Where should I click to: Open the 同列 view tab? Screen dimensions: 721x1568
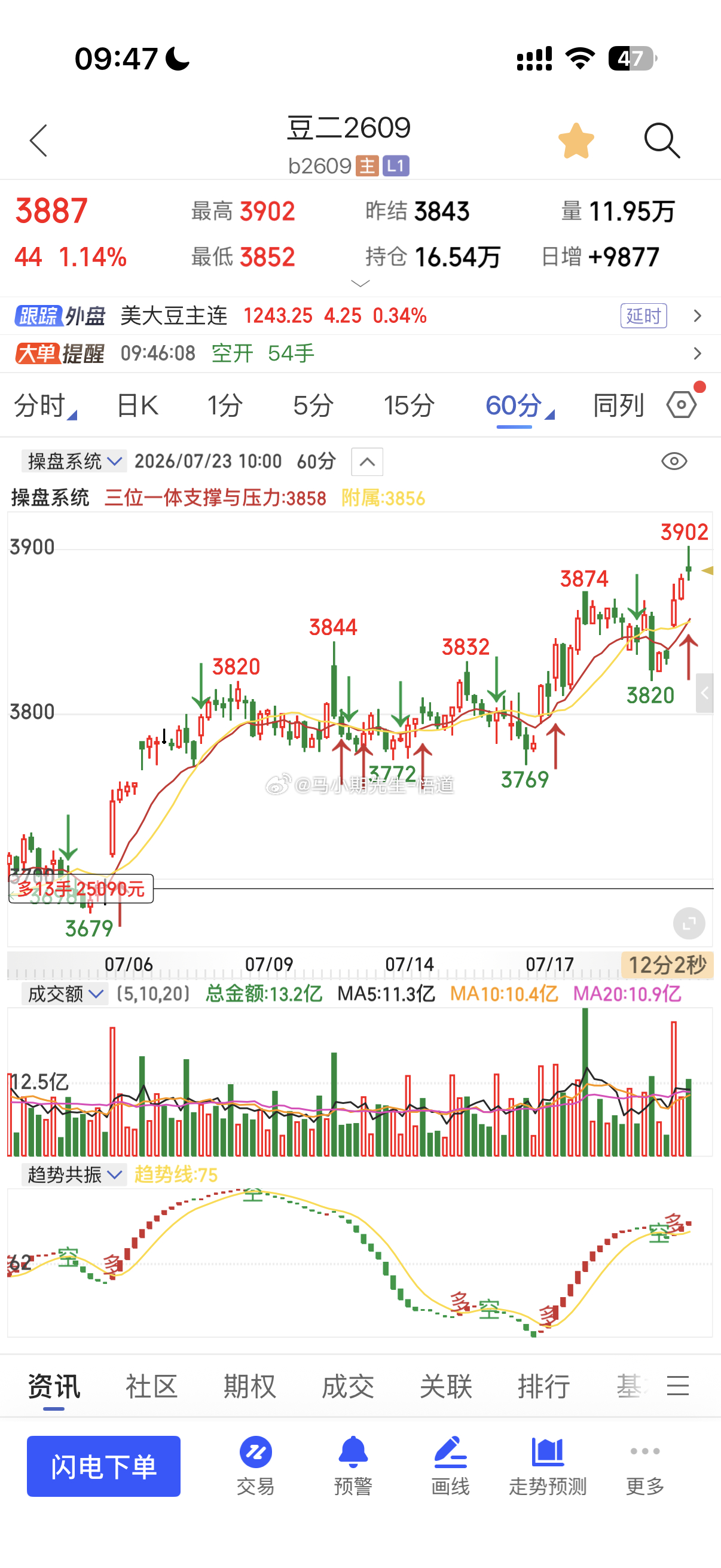pyautogui.click(x=618, y=405)
